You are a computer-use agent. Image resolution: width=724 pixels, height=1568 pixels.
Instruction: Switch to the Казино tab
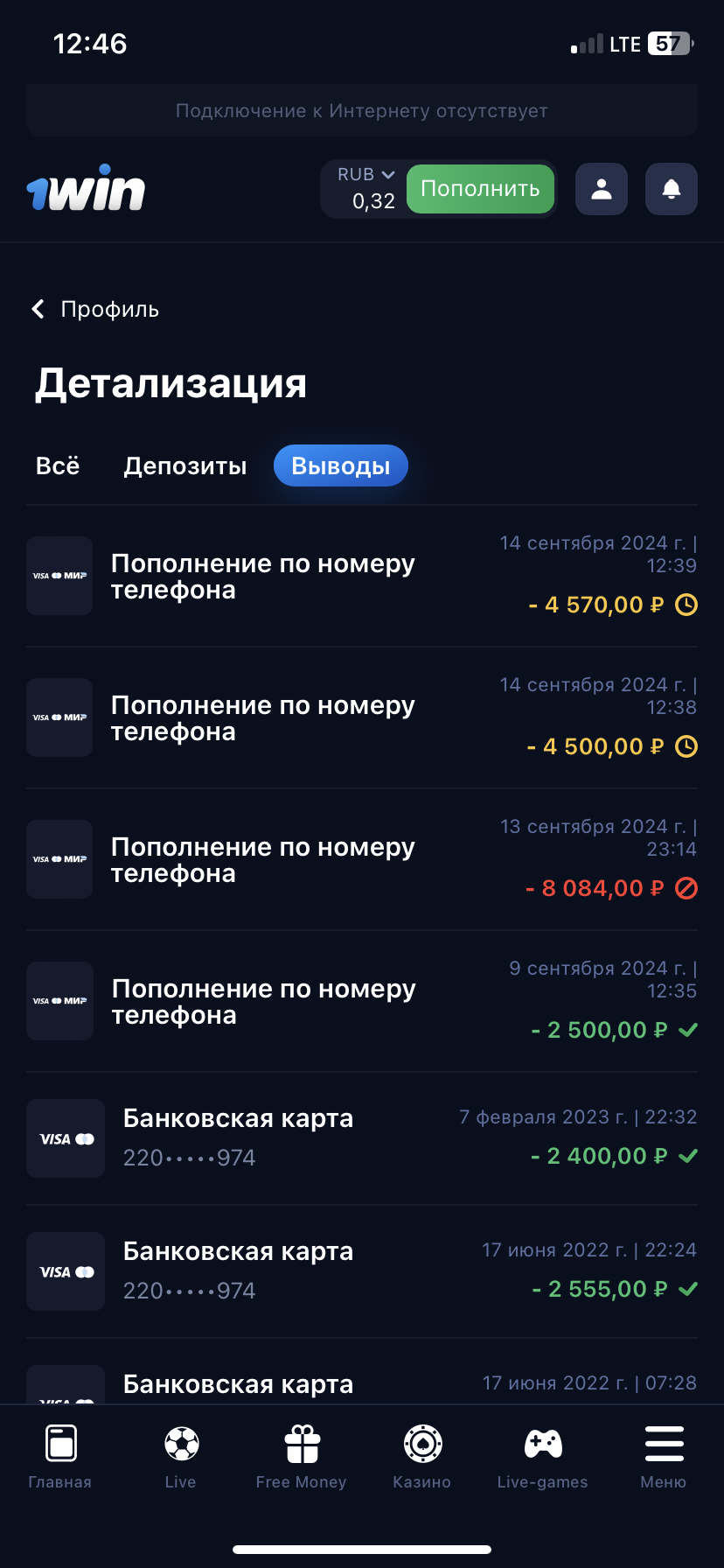422,1457
